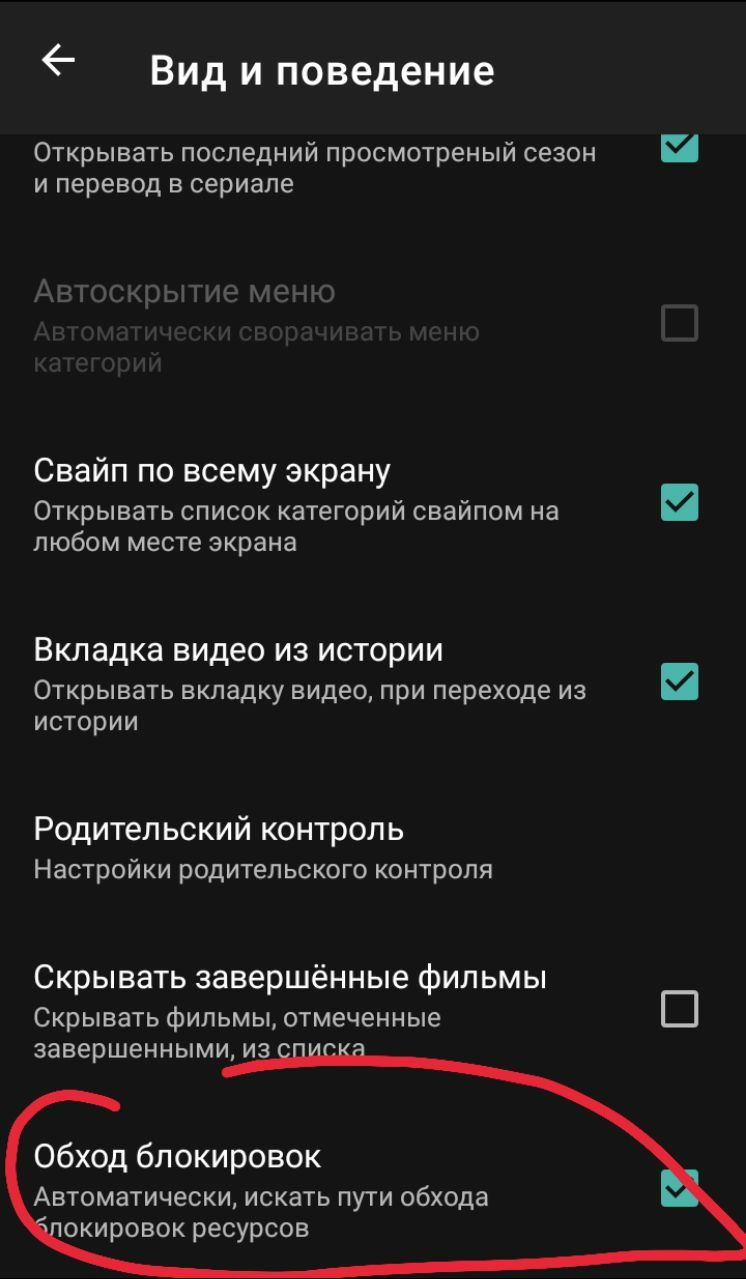Enable Скрывать завершённые фильмы checkbox
The image size is (746, 1279).
point(679,1009)
